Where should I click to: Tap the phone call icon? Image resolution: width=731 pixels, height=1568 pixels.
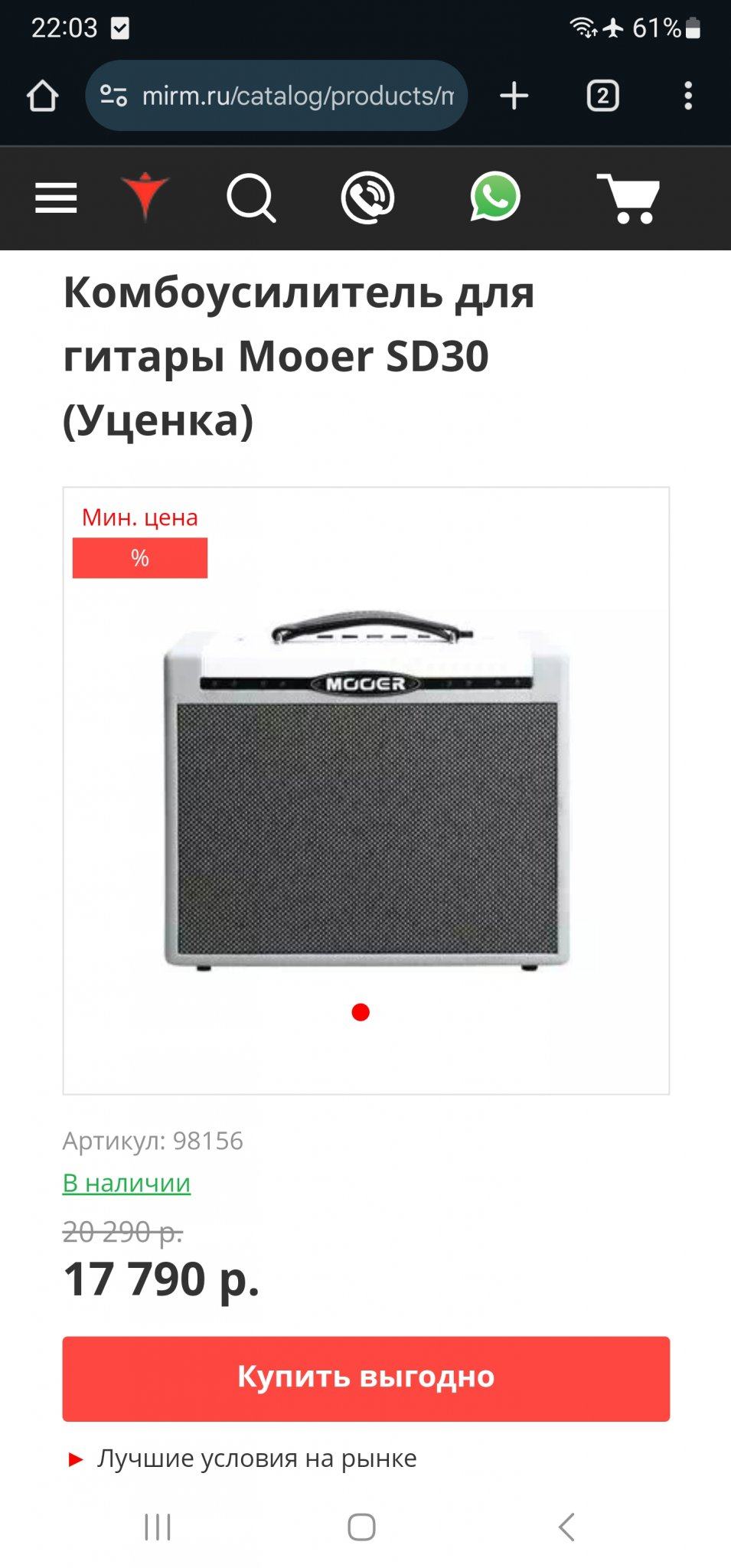(367, 198)
